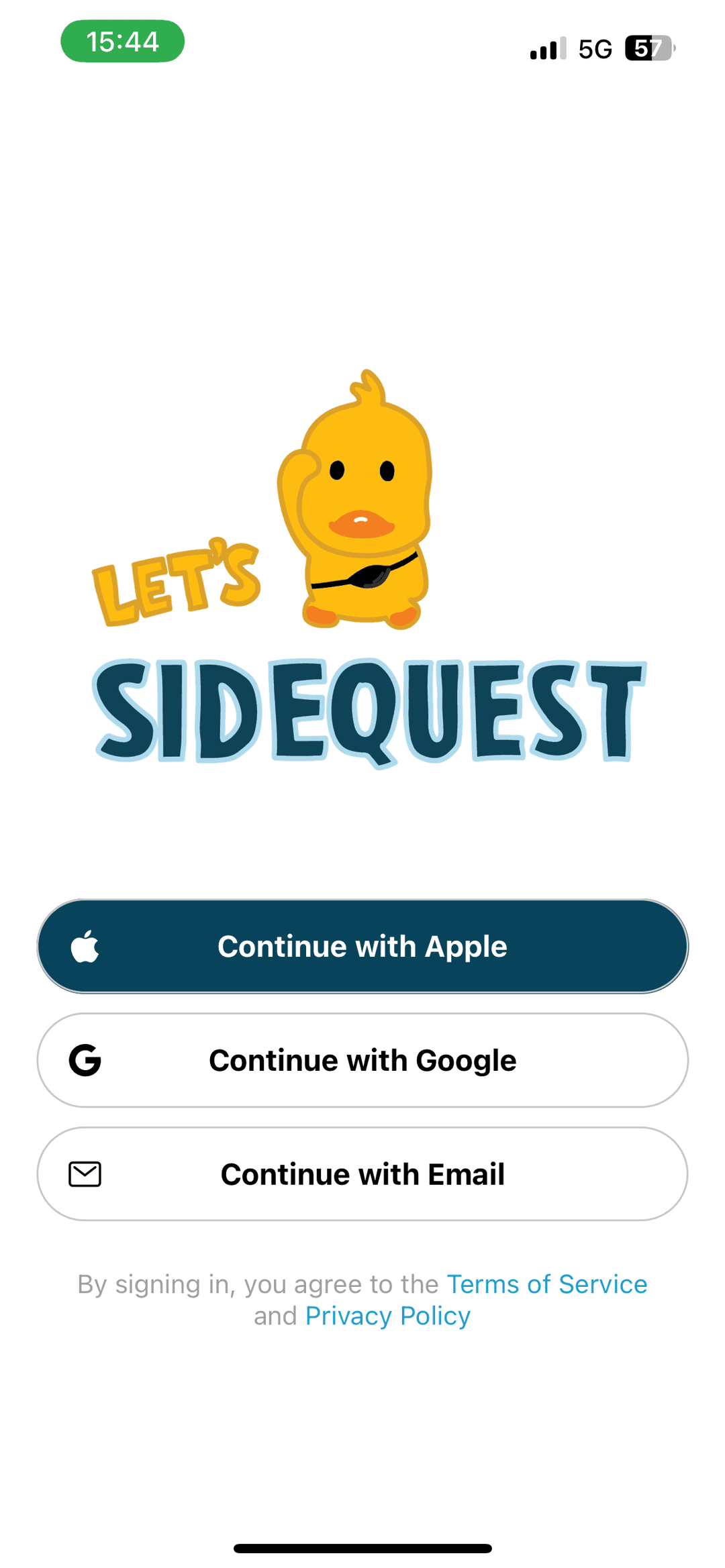This screenshot has width=725, height=1568.
Task: Select the Google "G" icon
Action: click(83, 1060)
